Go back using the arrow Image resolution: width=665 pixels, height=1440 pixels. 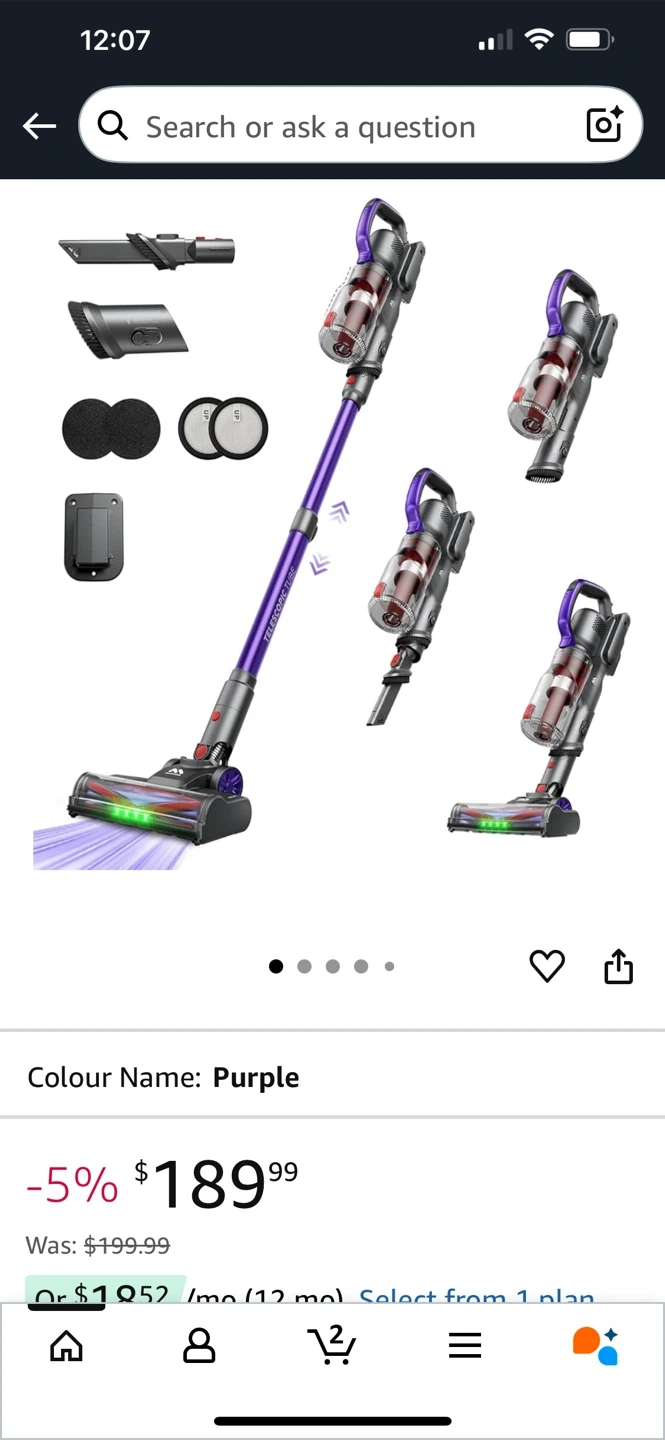39,126
